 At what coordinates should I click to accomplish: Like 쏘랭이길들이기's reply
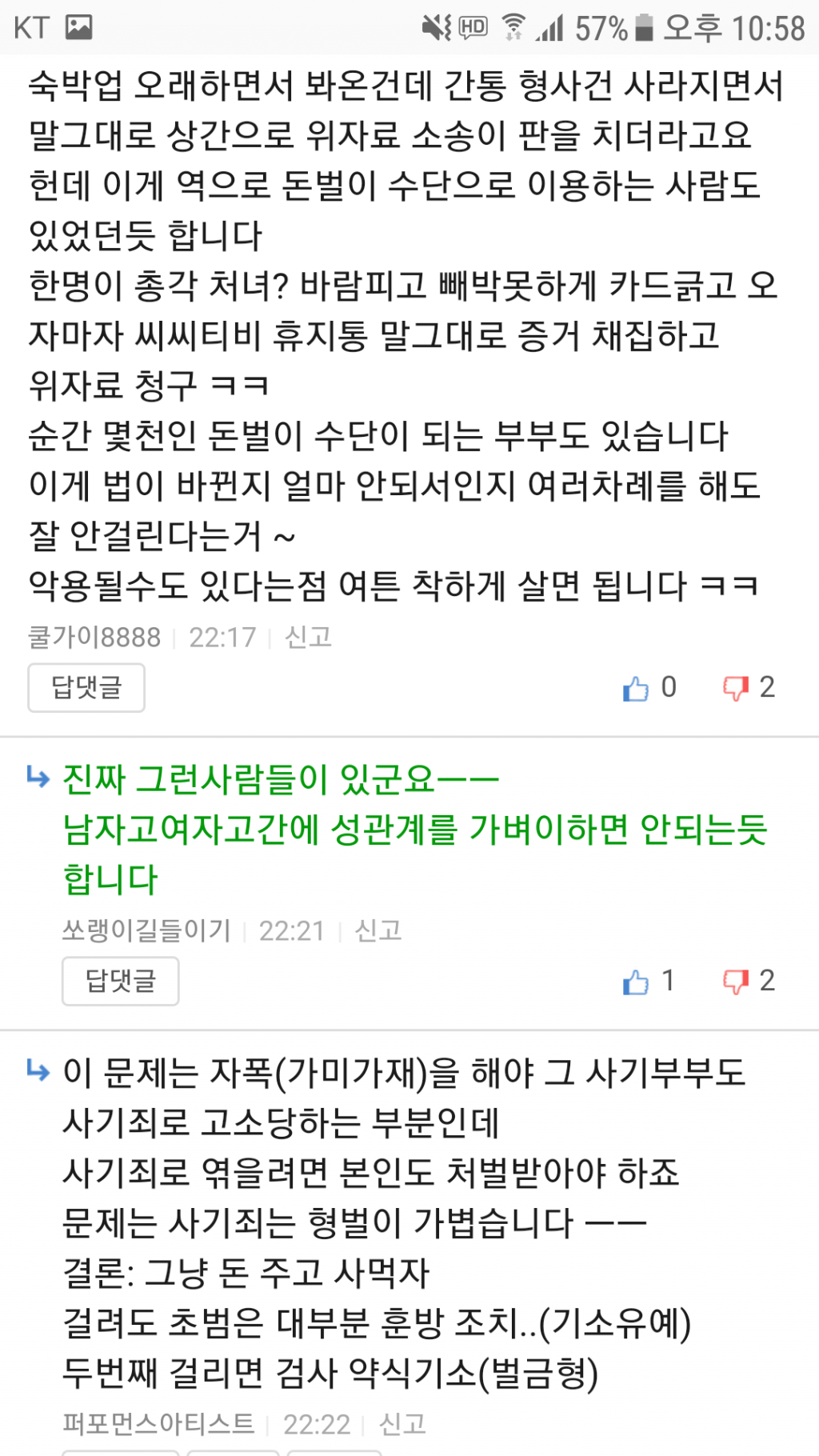tap(637, 982)
